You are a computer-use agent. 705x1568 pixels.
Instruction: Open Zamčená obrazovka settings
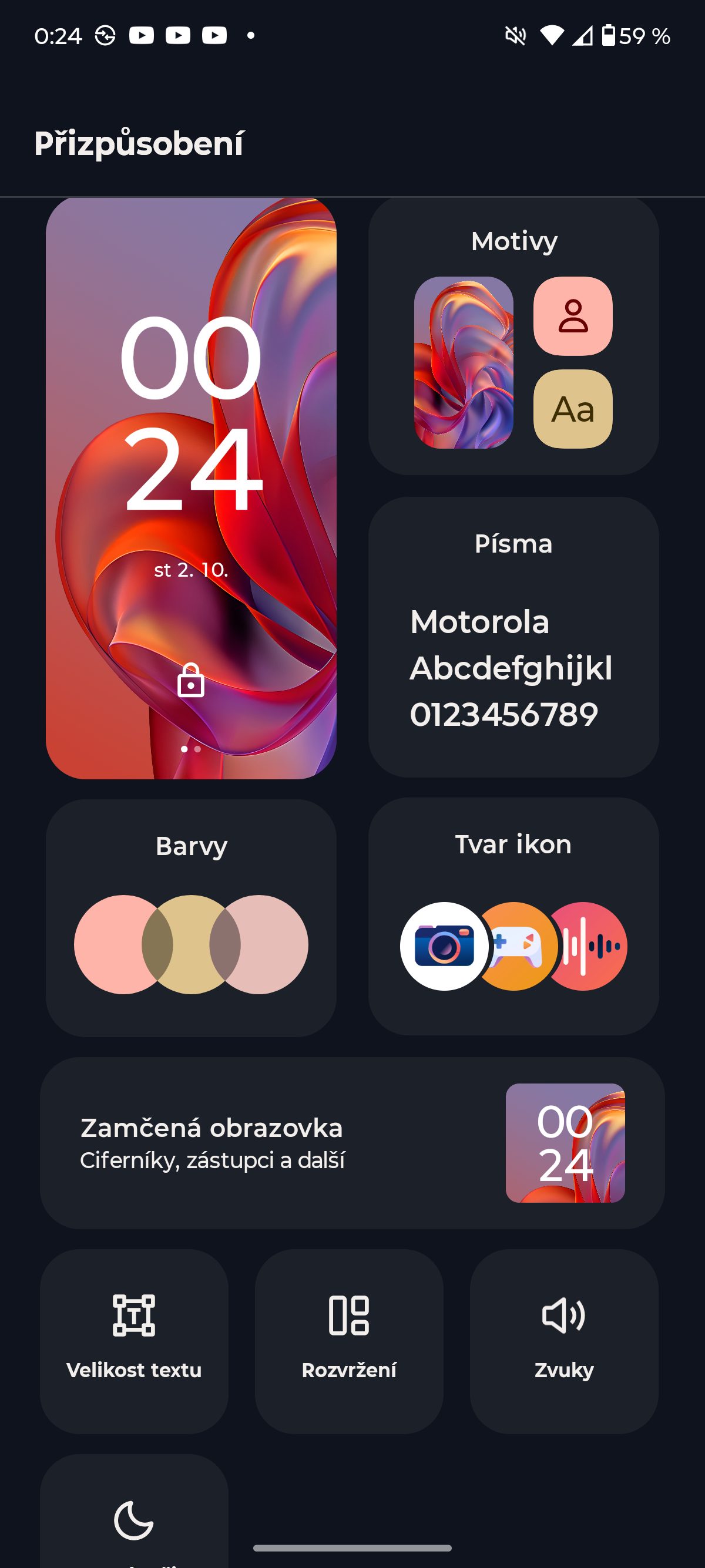tap(352, 1142)
